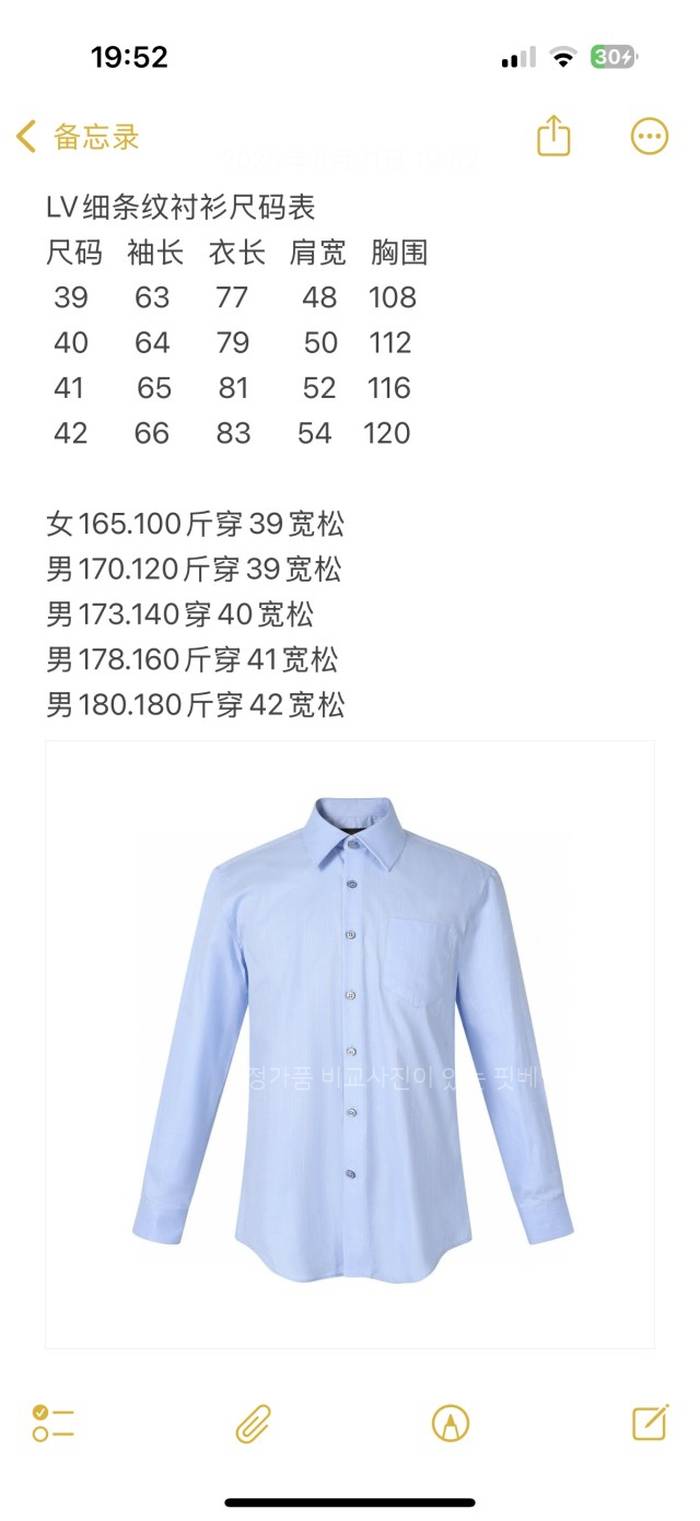Add a checklist to the note
This screenshot has width=700, height=1521.
tap(53, 1422)
